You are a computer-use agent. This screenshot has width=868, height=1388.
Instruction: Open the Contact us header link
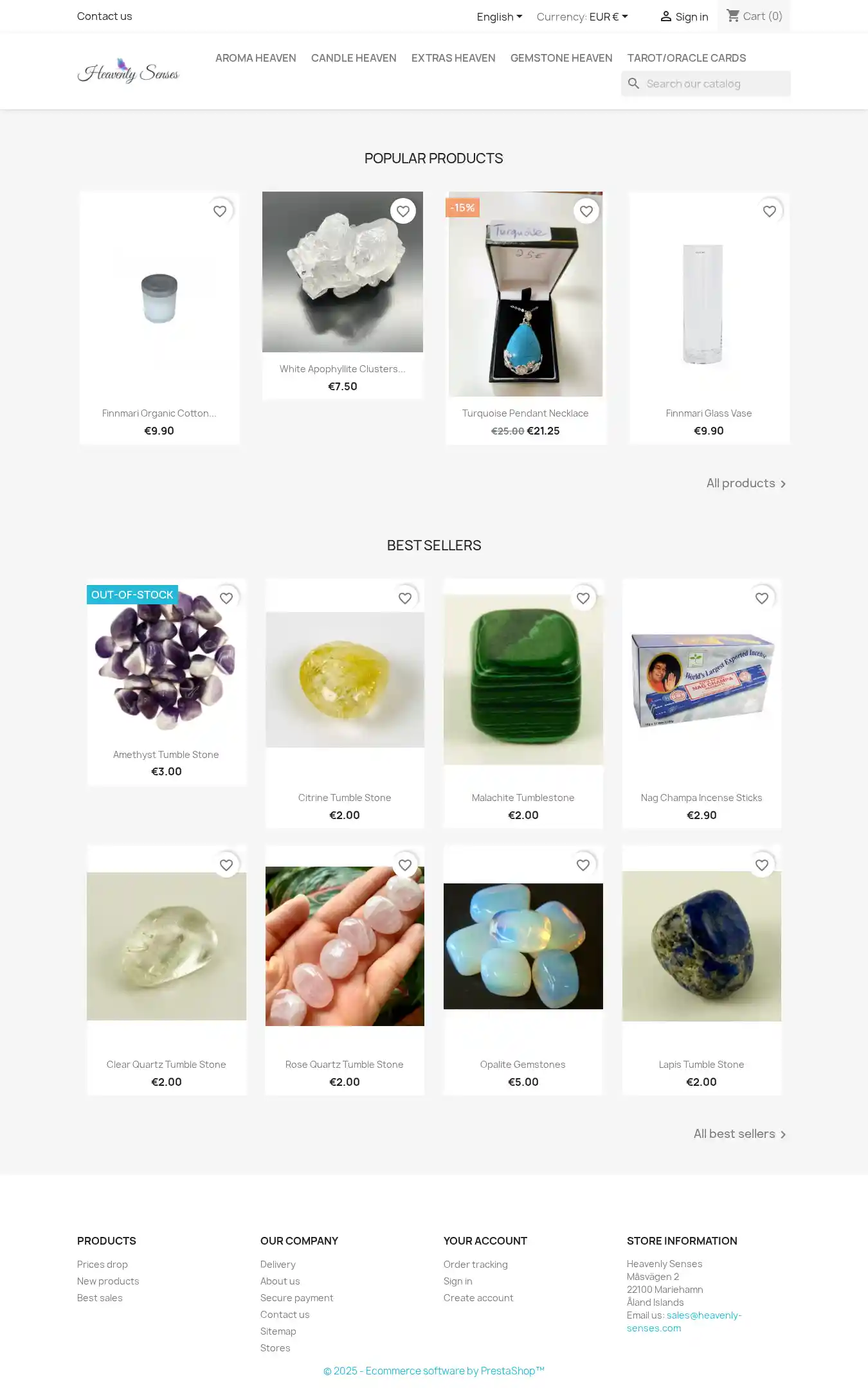[x=104, y=16]
